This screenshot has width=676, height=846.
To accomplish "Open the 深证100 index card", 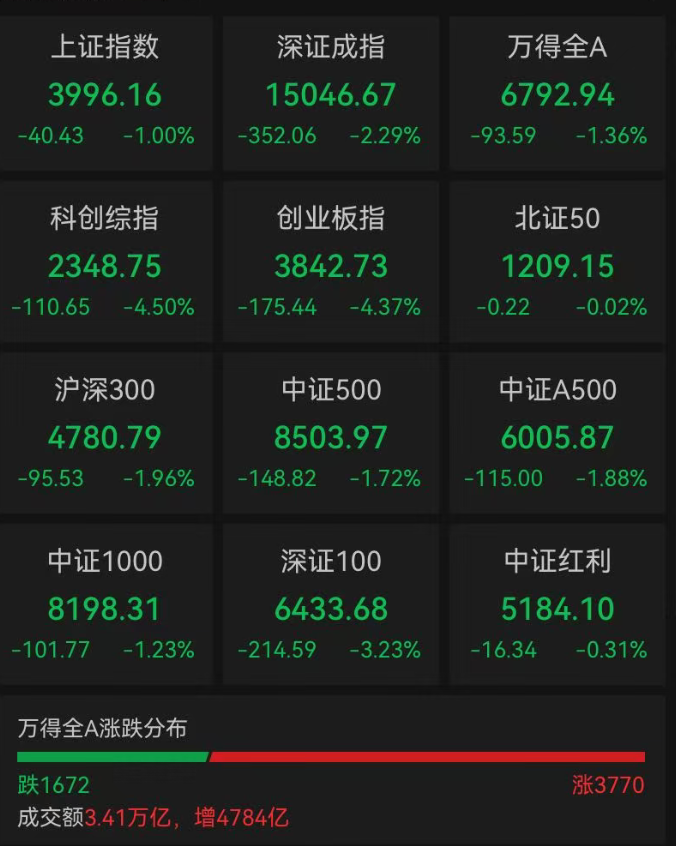I will (331, 604).
